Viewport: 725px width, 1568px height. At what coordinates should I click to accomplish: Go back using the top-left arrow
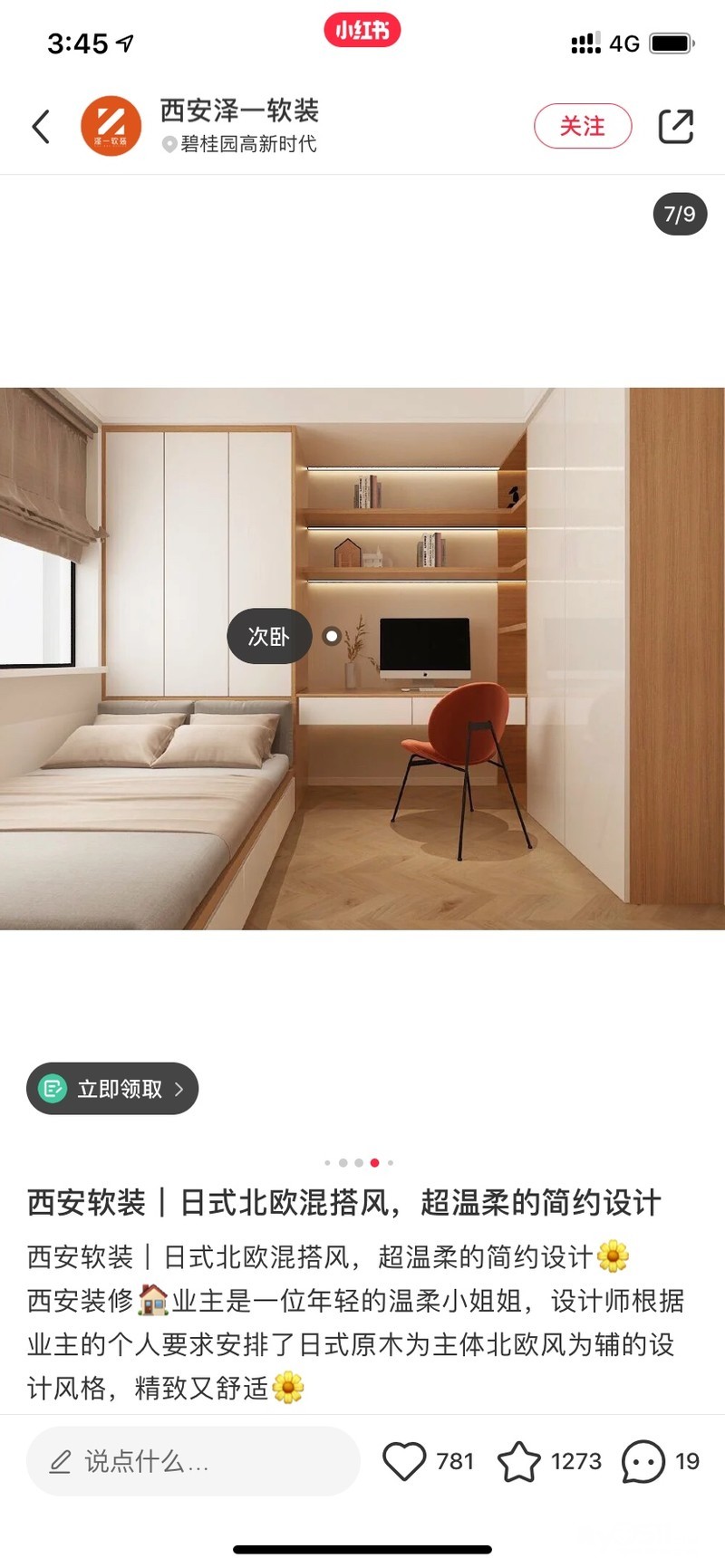[41, 127]
